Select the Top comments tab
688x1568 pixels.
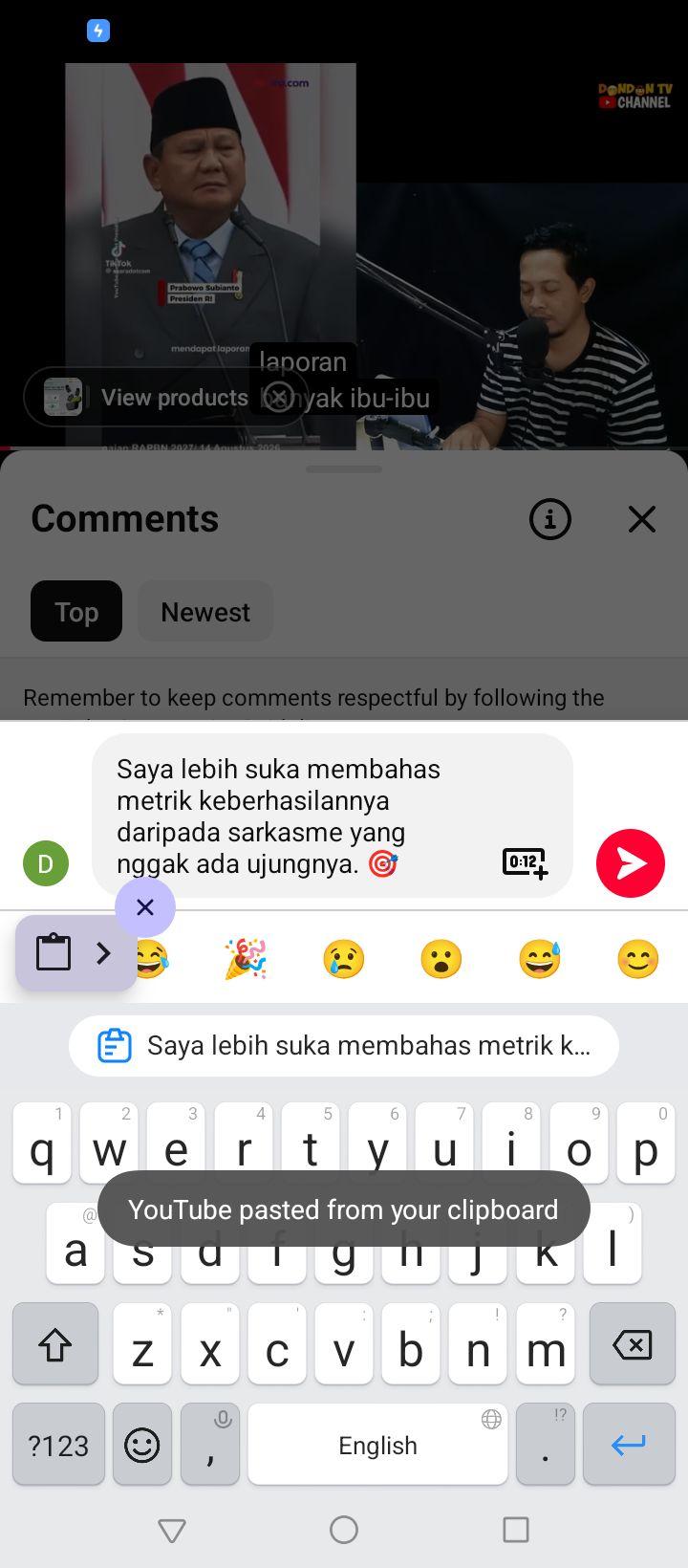[76, 612]
